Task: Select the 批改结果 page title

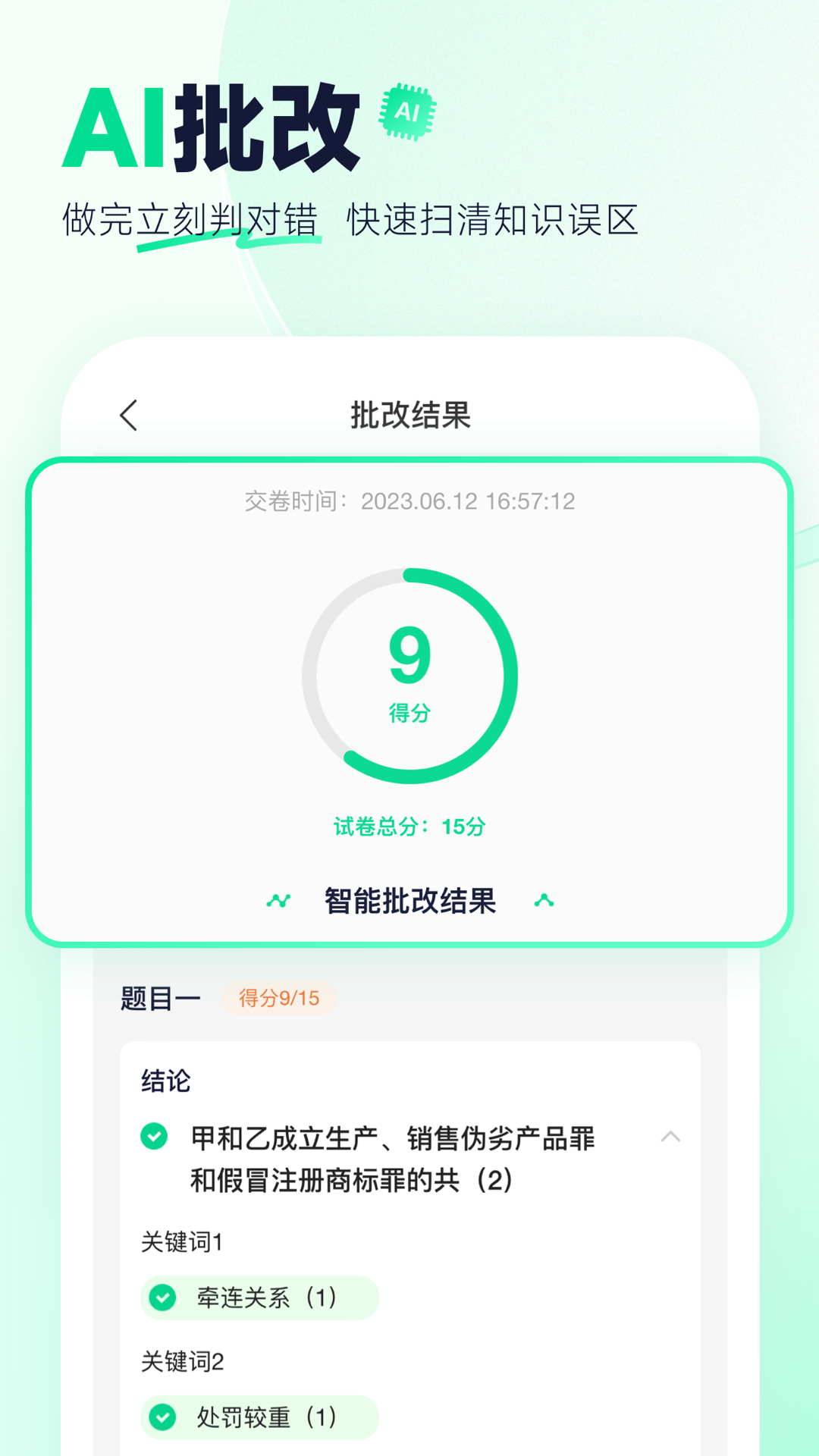Action: pyautogui.click(x=409, y=415)
